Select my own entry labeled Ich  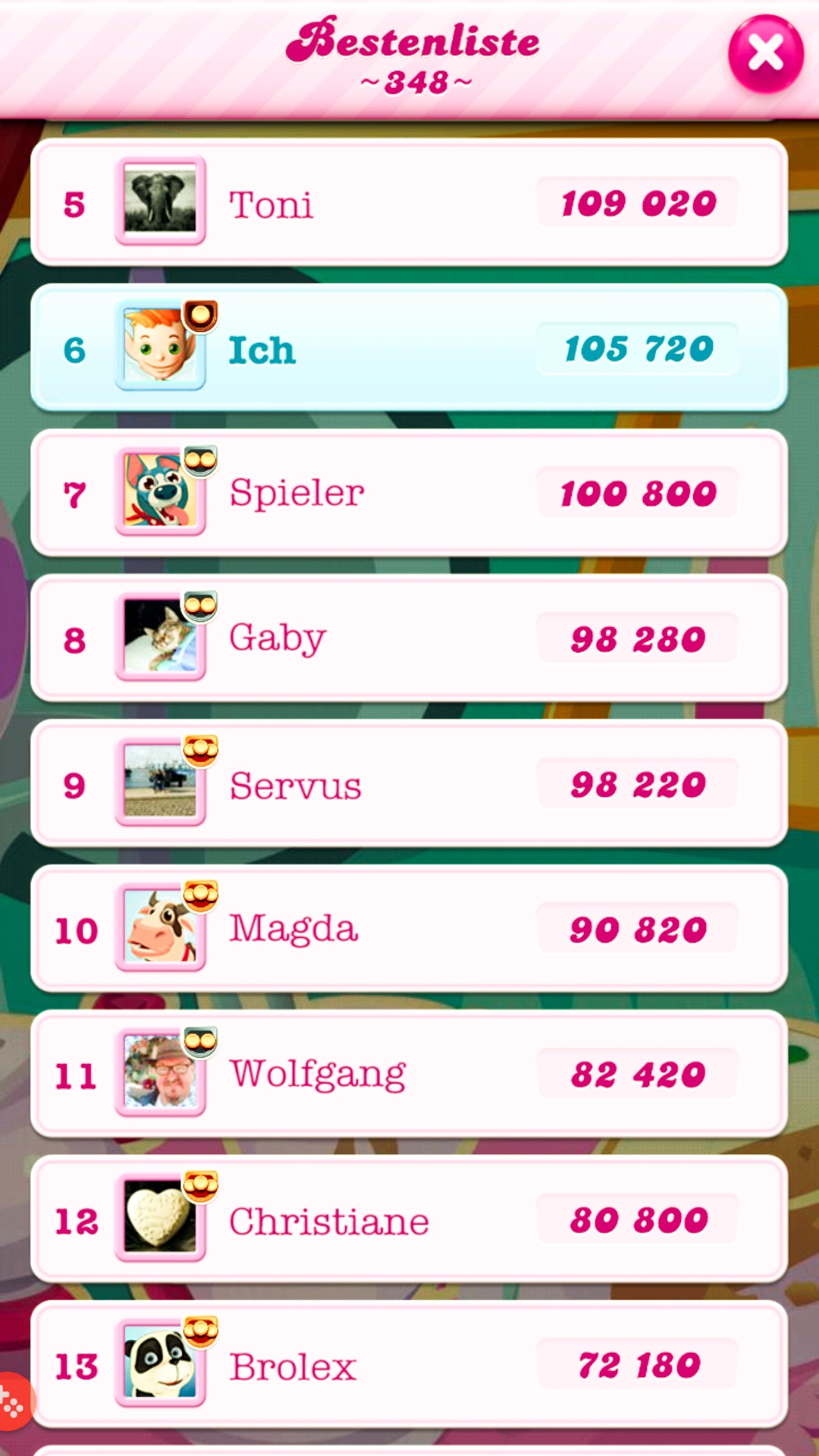[409, 349]
